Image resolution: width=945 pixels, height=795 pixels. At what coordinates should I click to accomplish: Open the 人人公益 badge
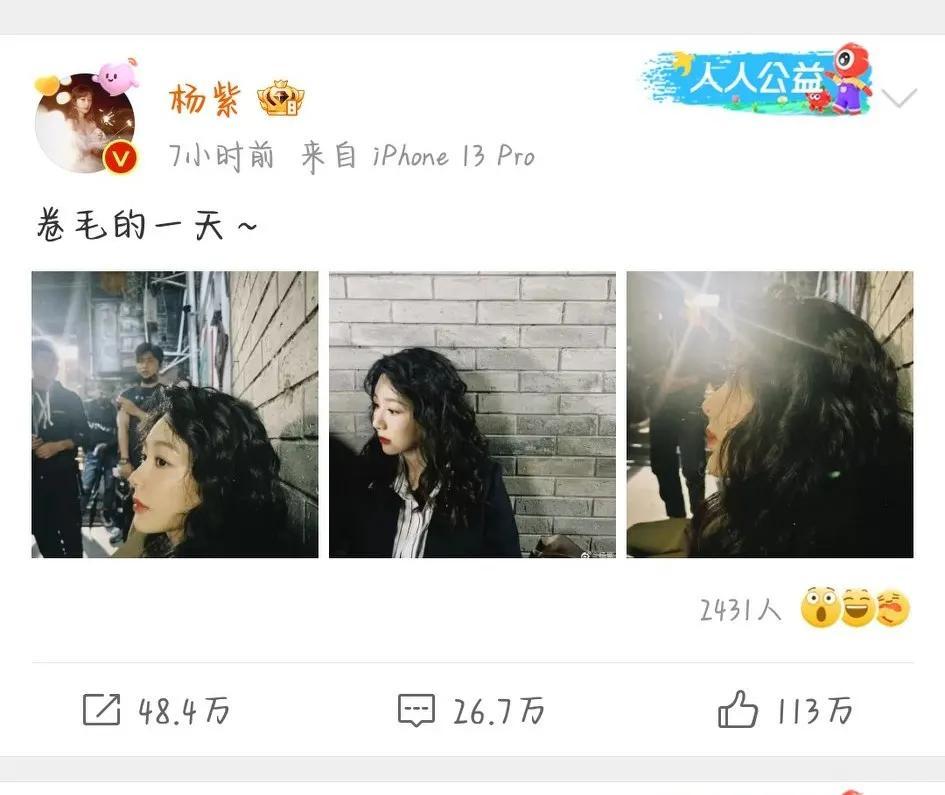[758, 80]
